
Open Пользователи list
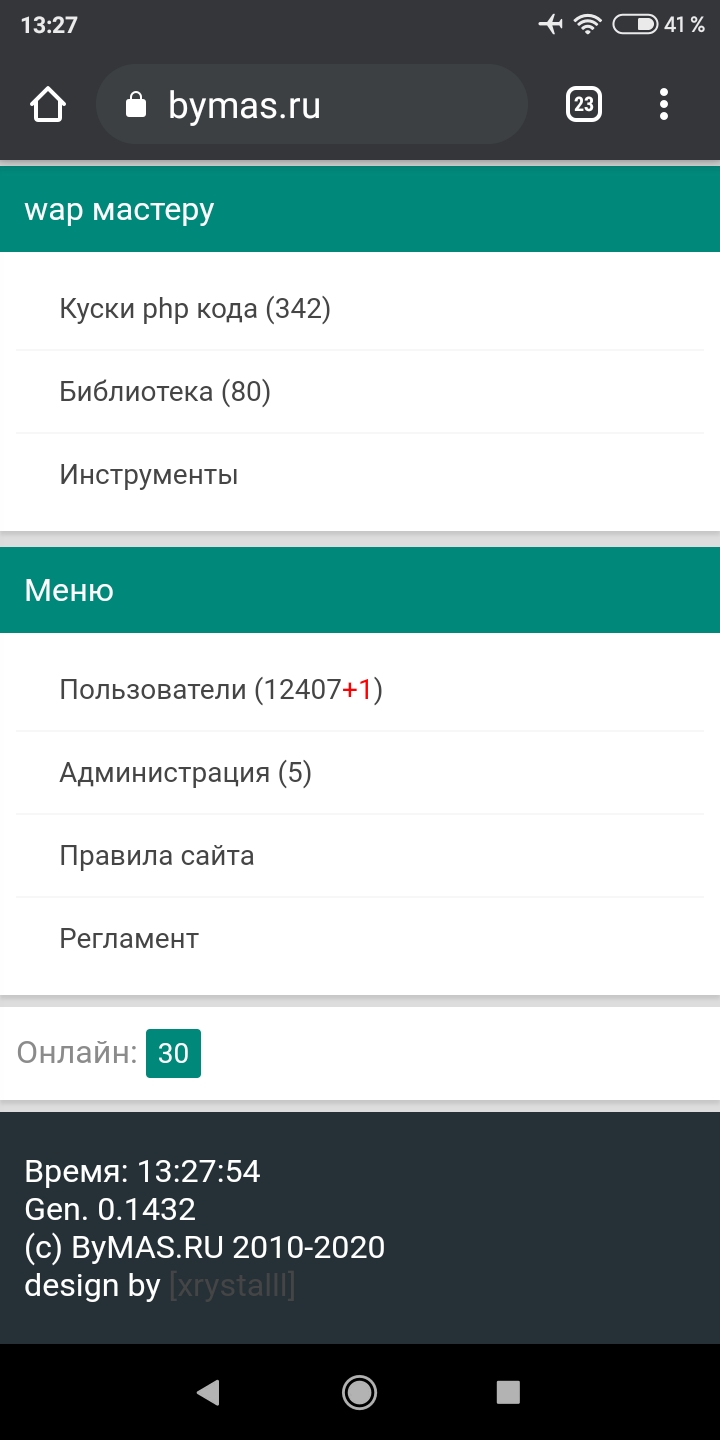point(221,690)
